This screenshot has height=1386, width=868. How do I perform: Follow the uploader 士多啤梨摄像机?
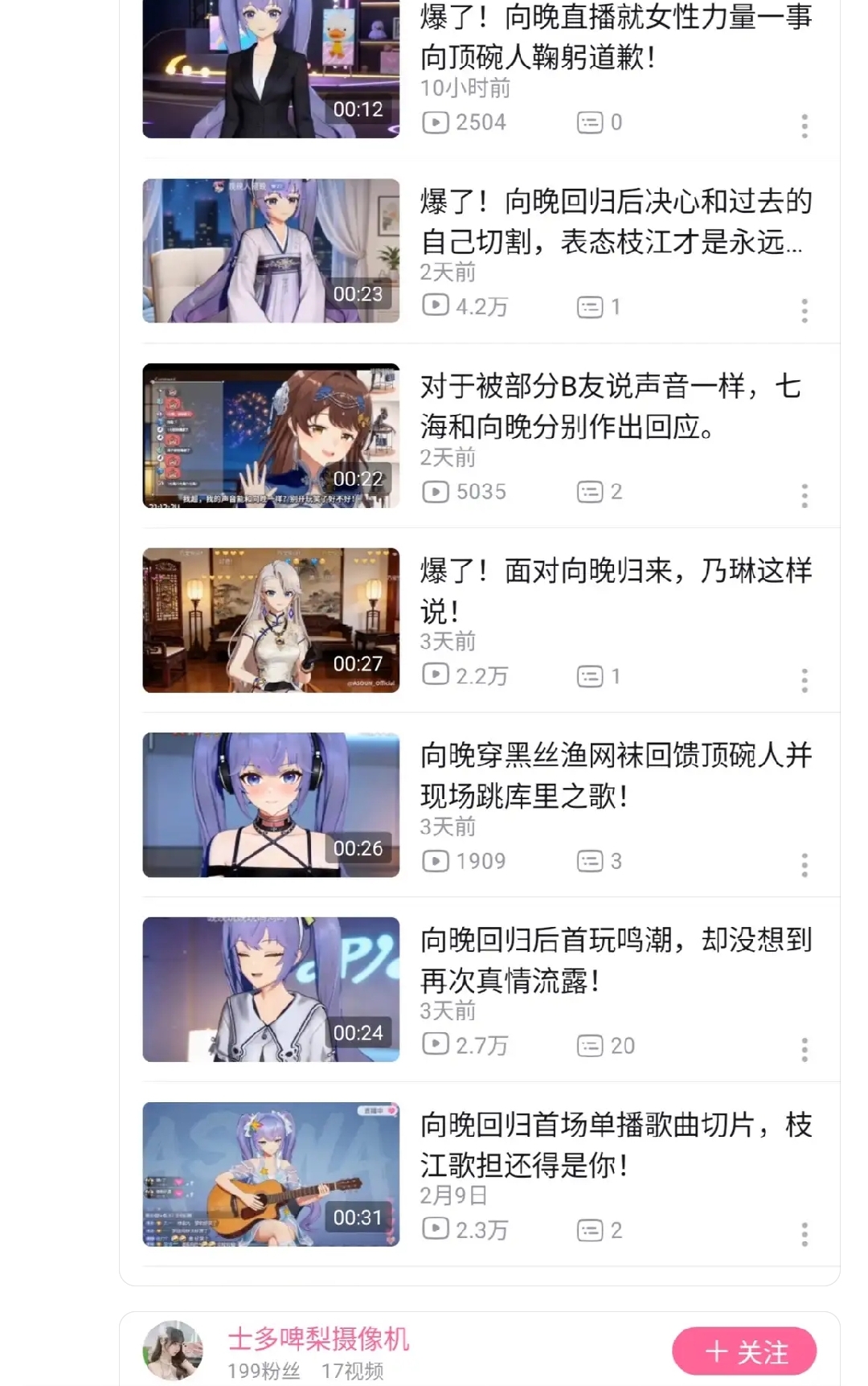pos(744,1351)
